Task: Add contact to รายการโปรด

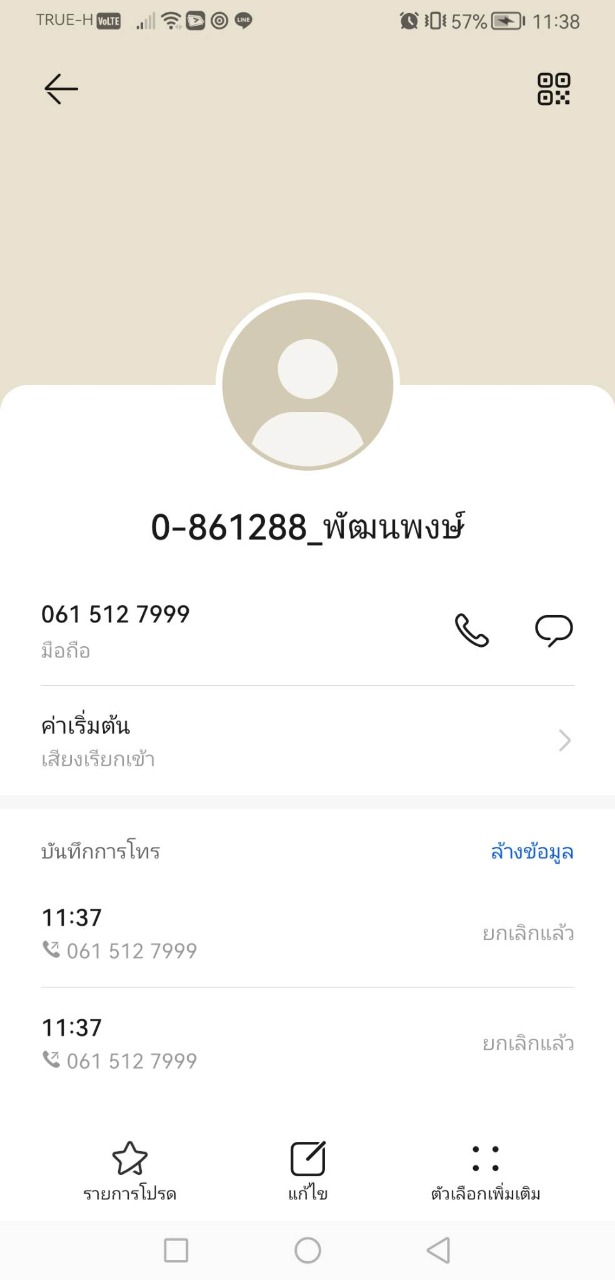Action: click(x=130, y=1171)
